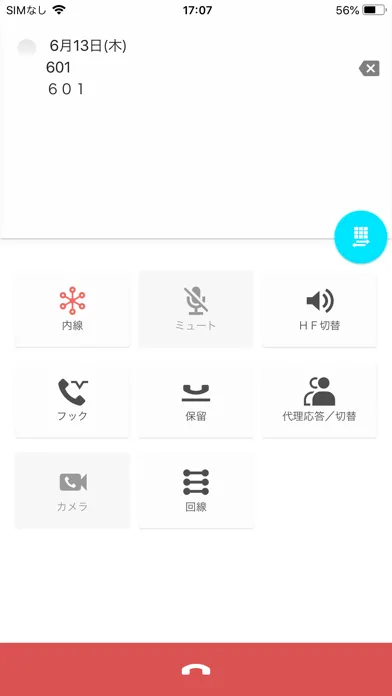The image size is (392, 696).
Task: Open the keypad toggle floating button
Action: click(x=360, y=237)
